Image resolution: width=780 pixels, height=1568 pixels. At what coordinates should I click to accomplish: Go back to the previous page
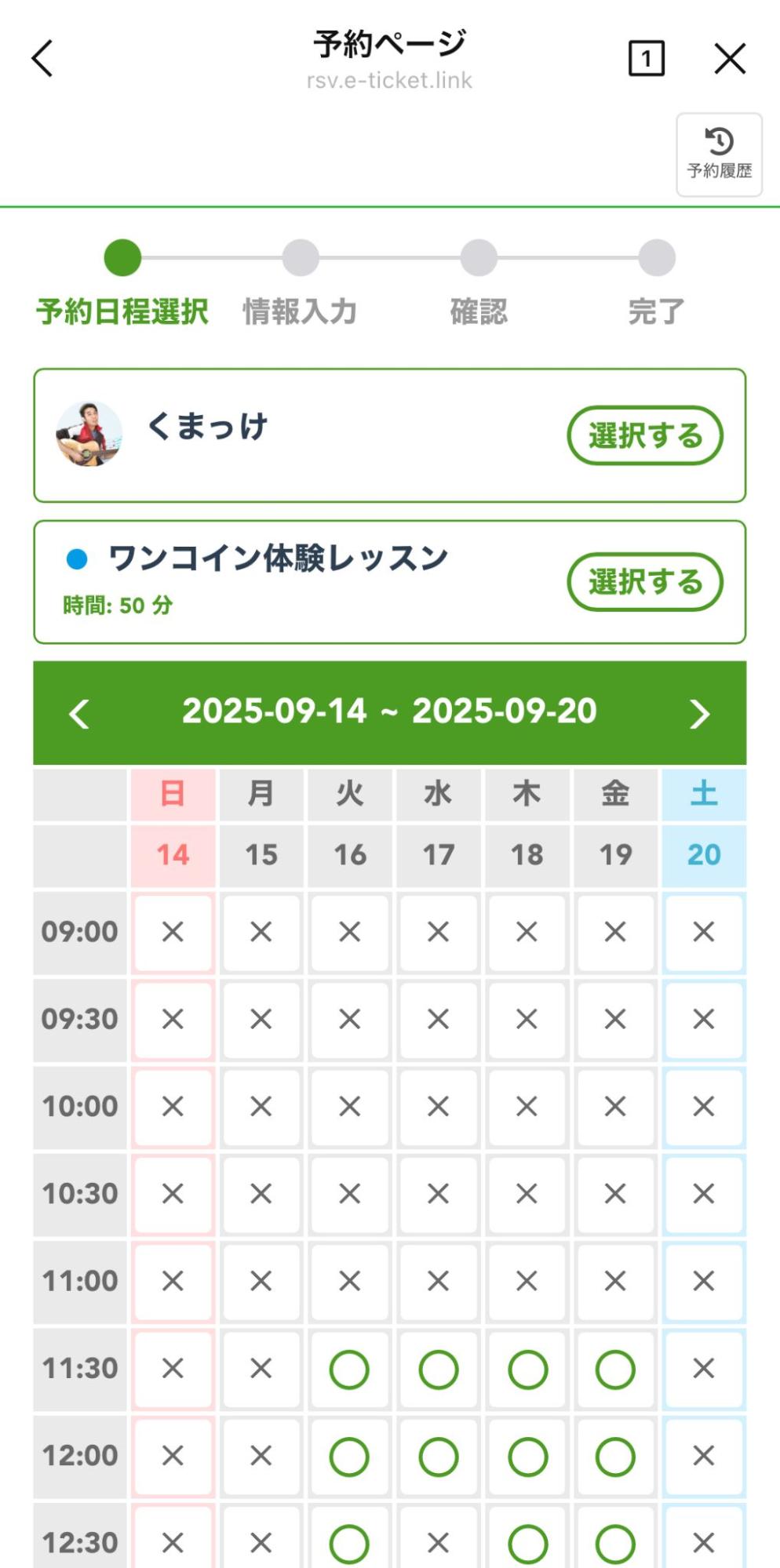tap(42, 59)
